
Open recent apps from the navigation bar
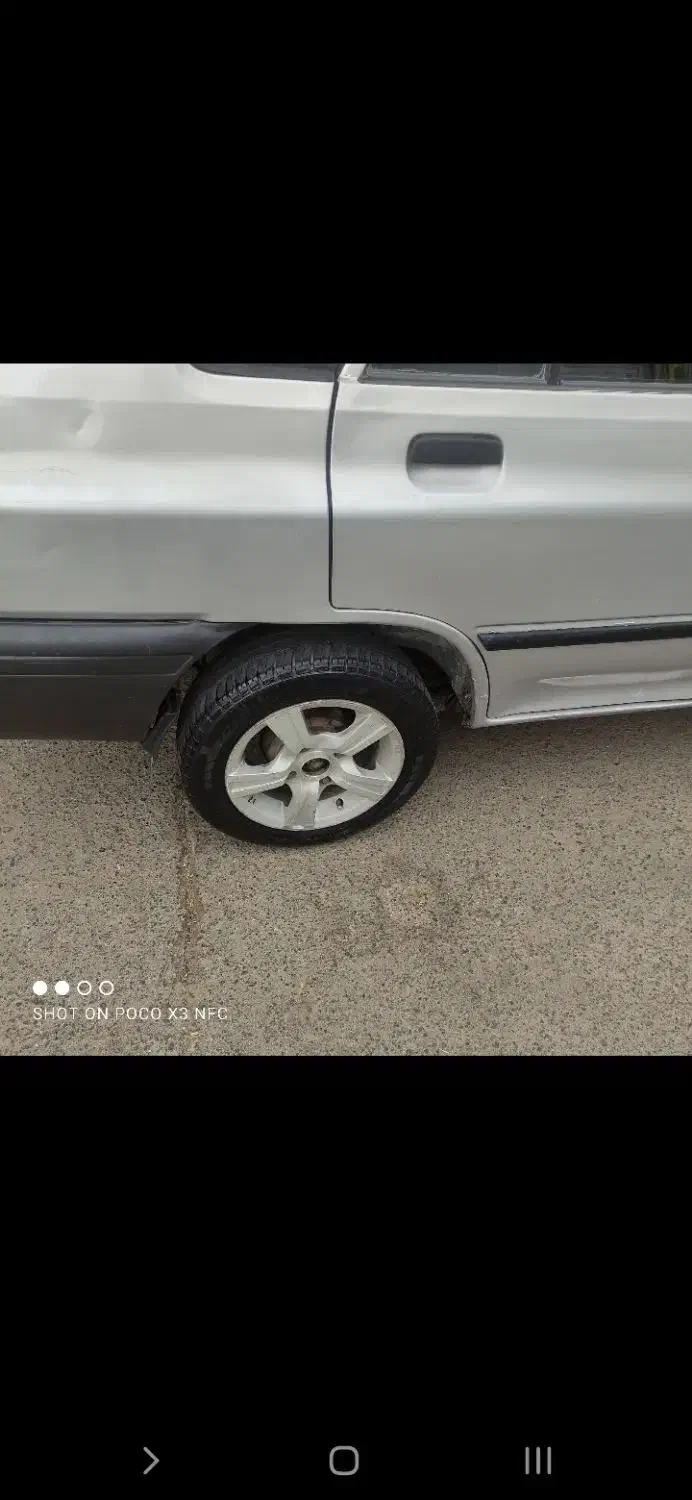click(x=538, y=1461)
